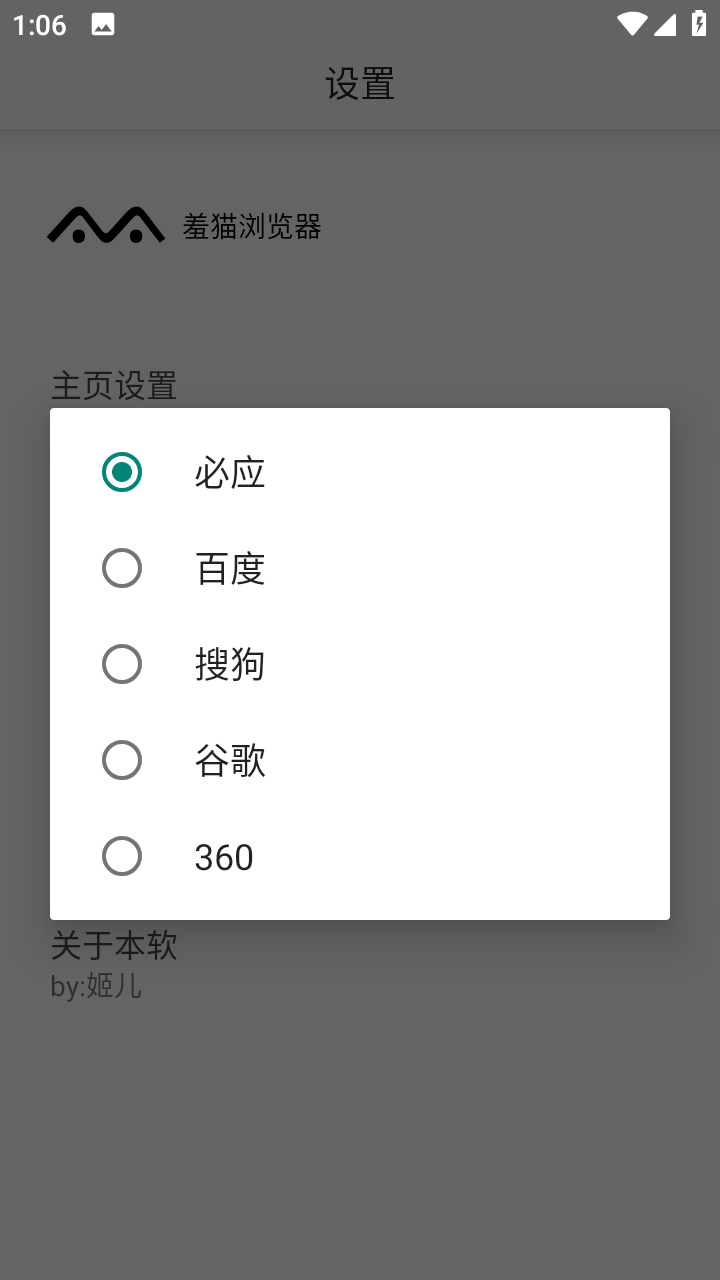Image resolution: width=720 pixels, height=1280 pixels.
Task: Tap the app logo's wave symbol
Action: click(106, 220)
